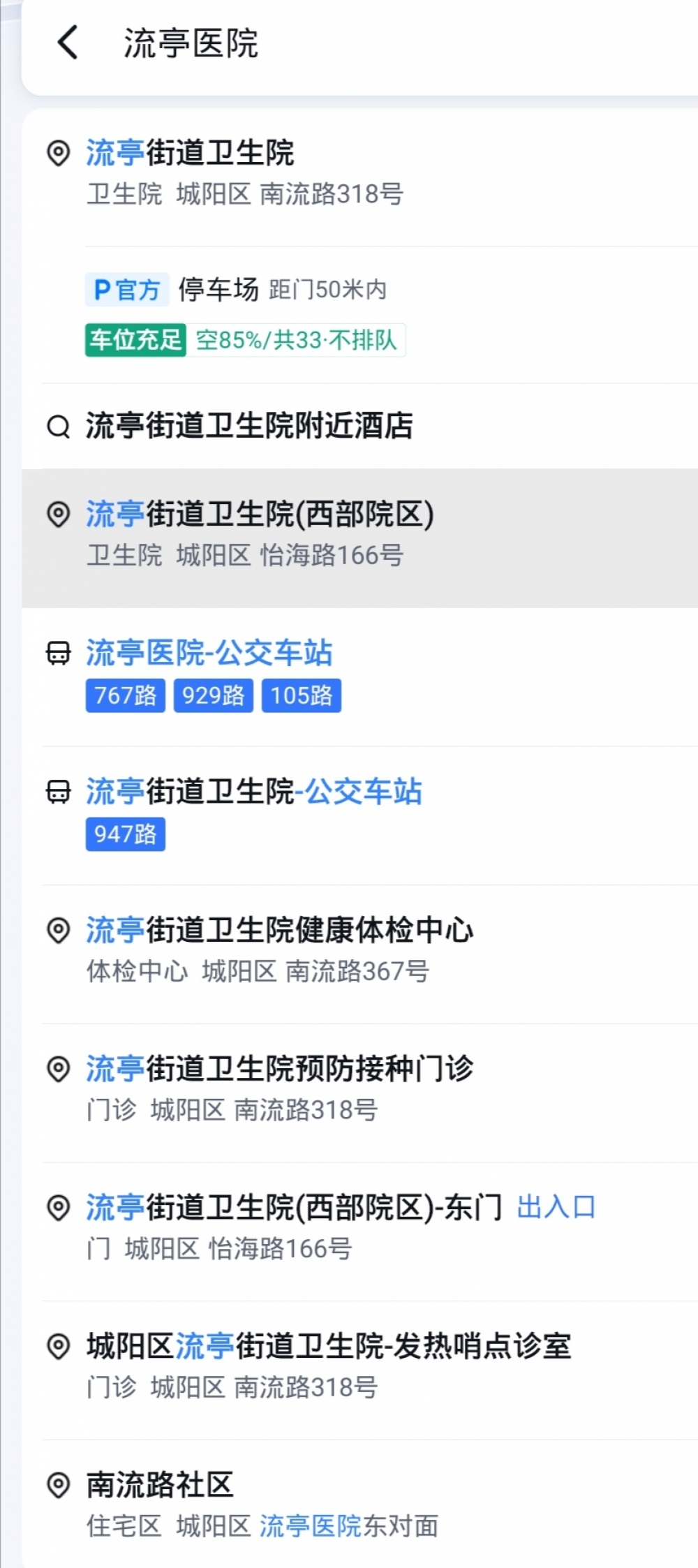Image resolution: width=698 pixels, height=1568 pixels.
Task: Go back using the arrow icon
Action: click(x=68, y=43)
